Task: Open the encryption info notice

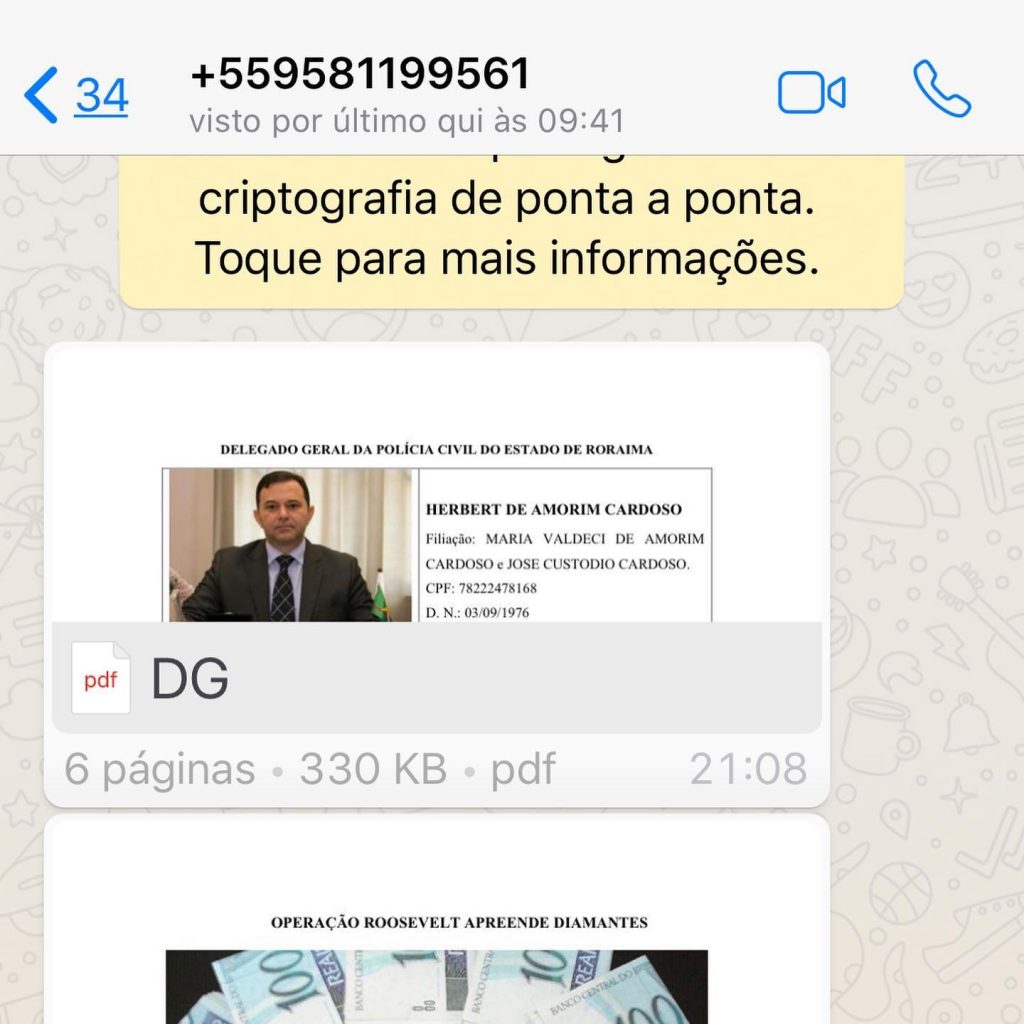Action: (x=510, y=232)
